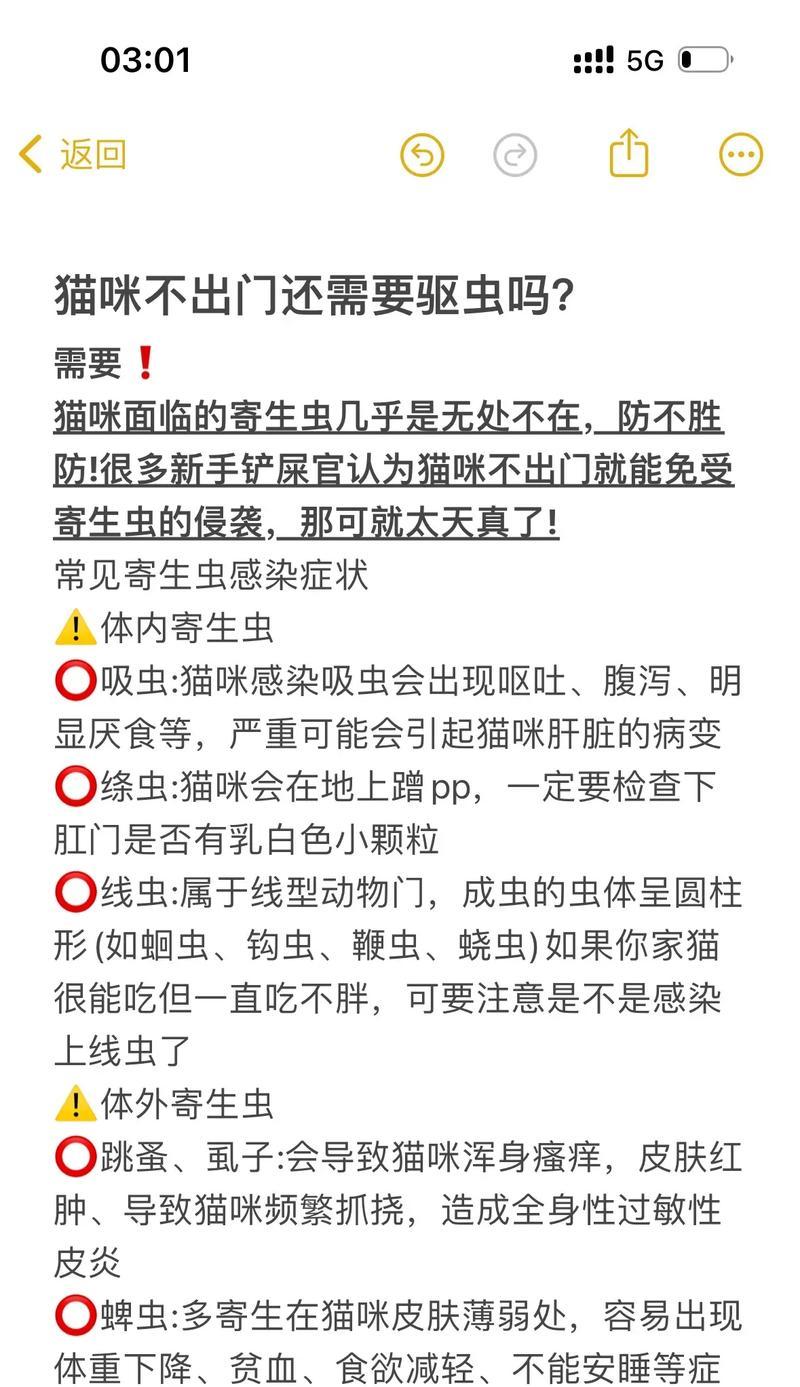This screenshot has width=800, height=1387.
Task: Go back using the 返回 button
Action: (x=72, y=155)
